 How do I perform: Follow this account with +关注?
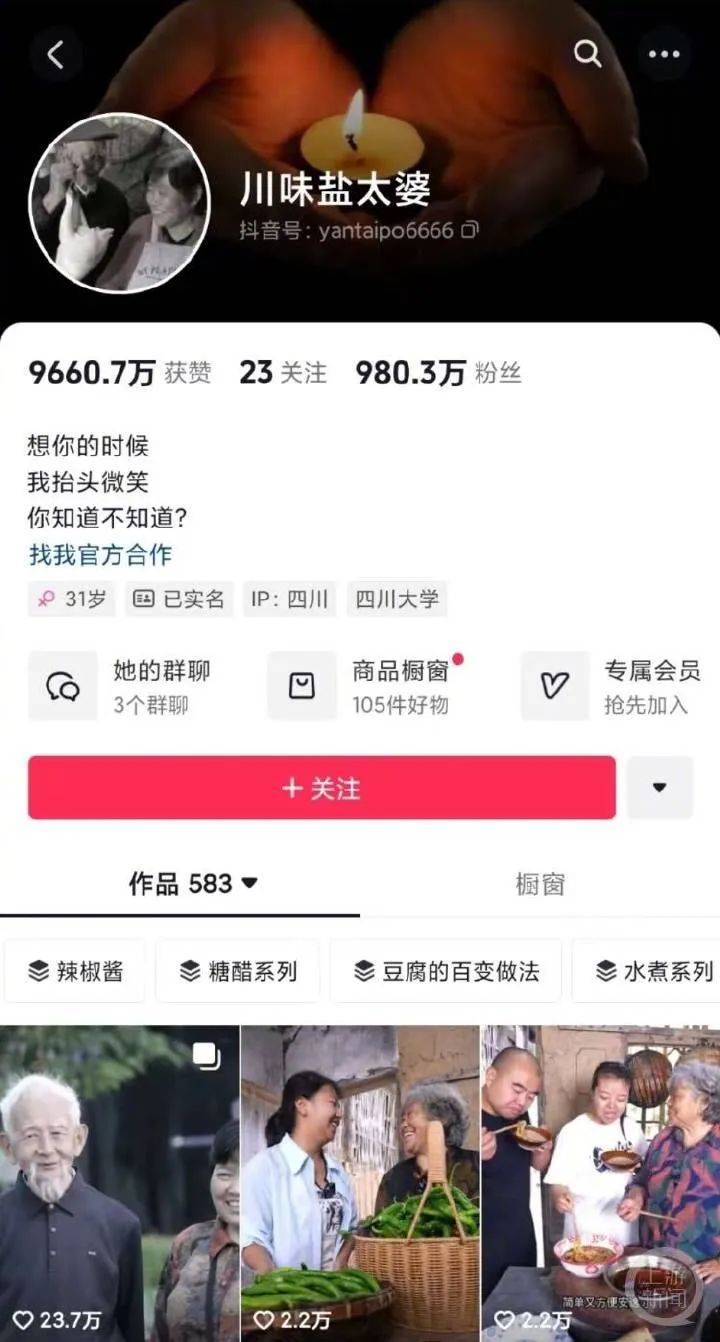point(321,788)
